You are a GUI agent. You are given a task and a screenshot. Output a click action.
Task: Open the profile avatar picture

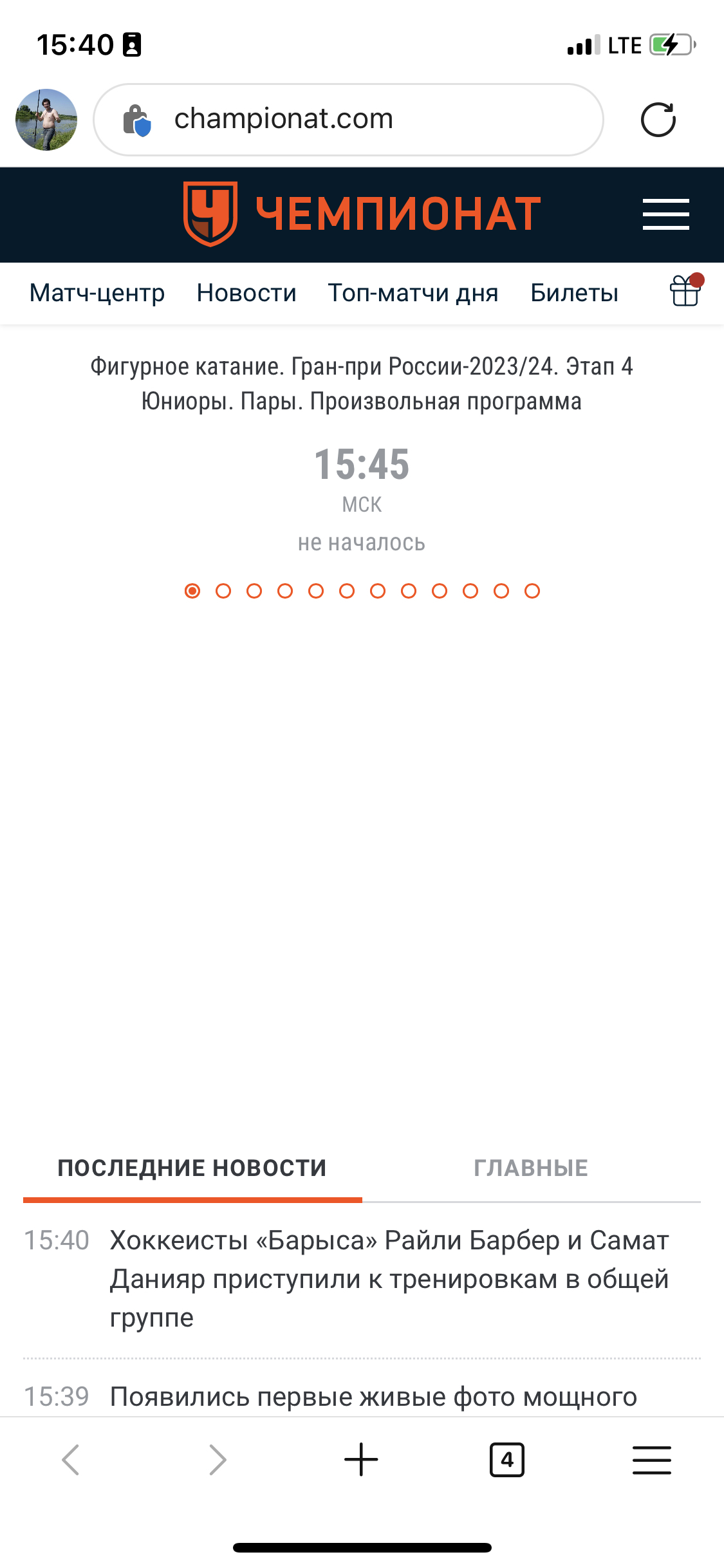[x=46, y=120]
